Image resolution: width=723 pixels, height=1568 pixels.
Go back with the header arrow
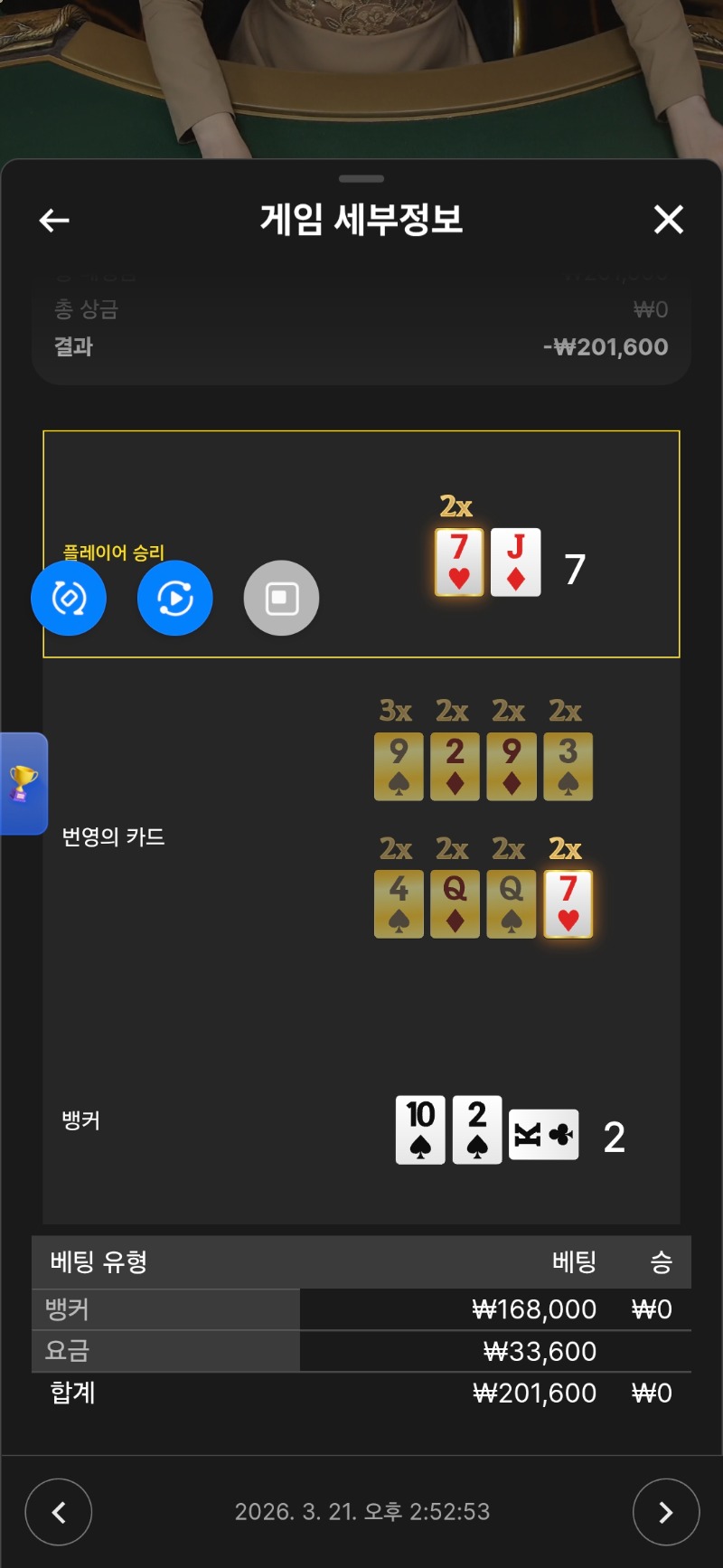[54, 220]
